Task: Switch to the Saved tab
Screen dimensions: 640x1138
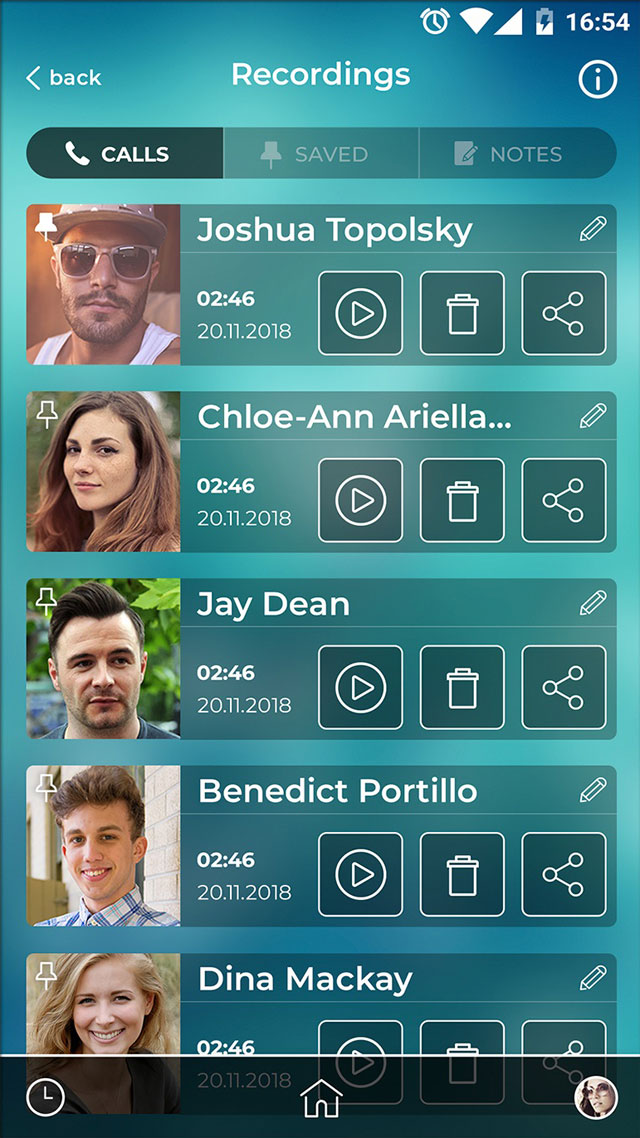Action: click(x=321, y=153)
